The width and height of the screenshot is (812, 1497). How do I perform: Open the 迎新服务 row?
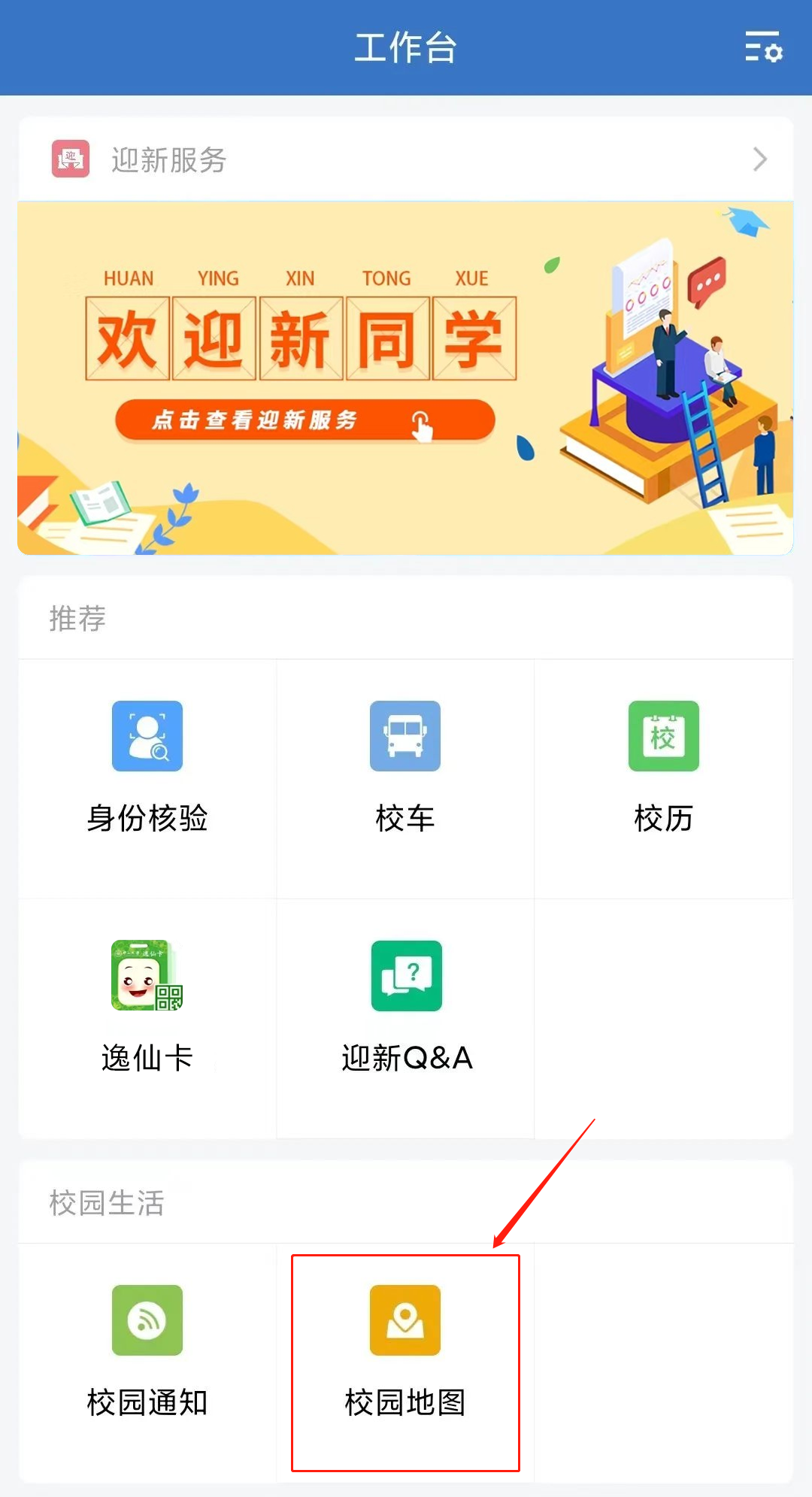coord(406,159)
